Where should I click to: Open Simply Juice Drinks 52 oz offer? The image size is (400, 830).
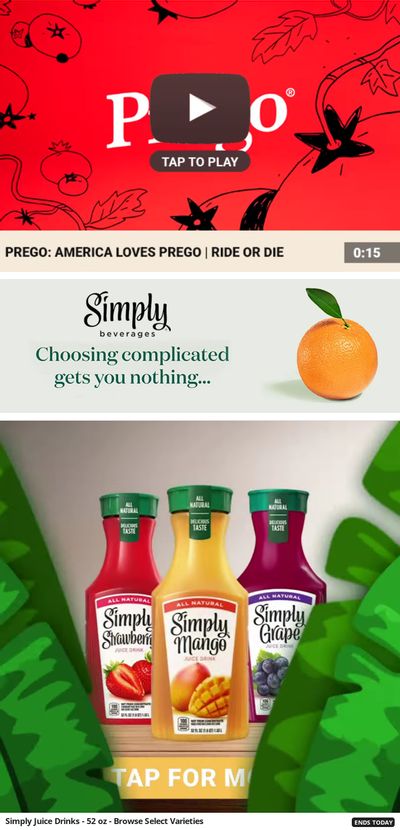104,821
